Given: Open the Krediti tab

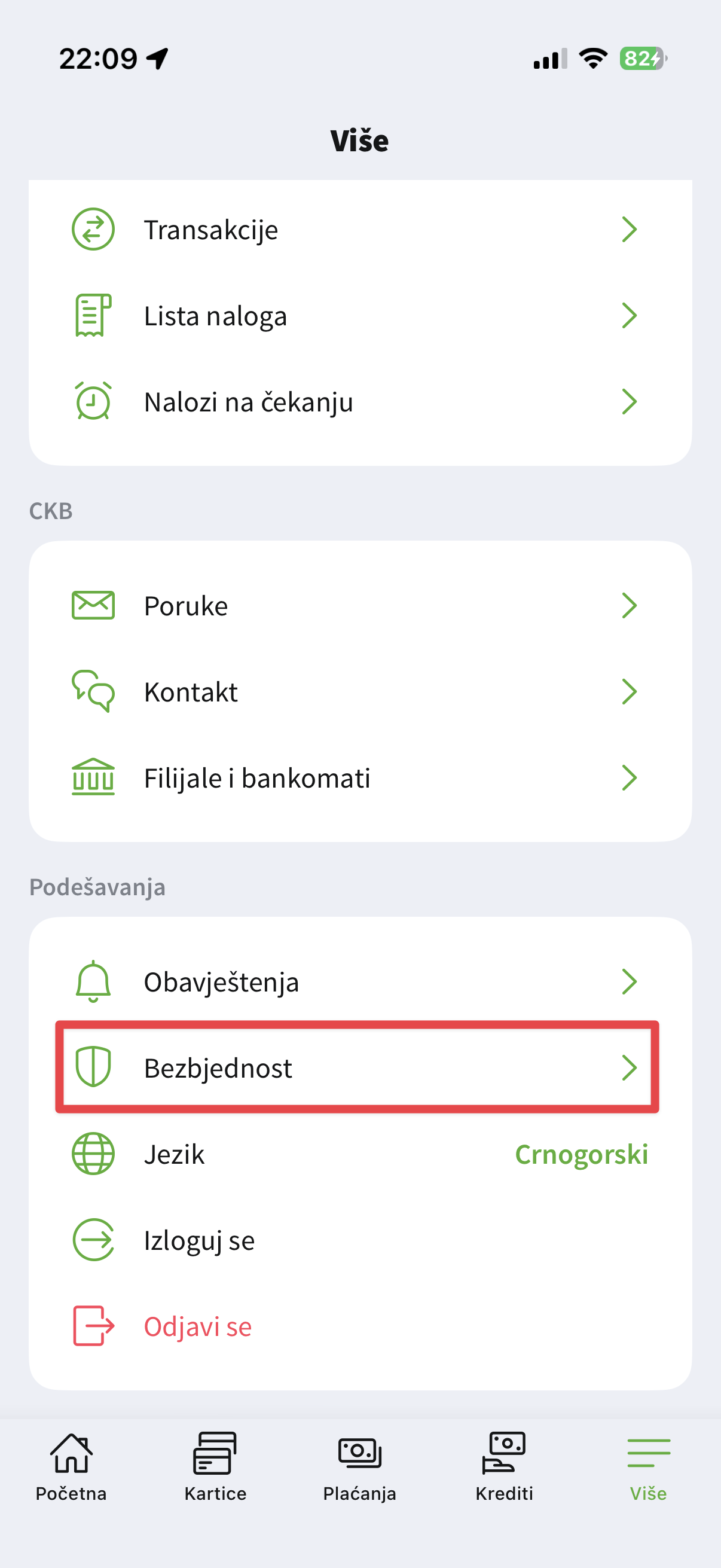Looking at the screenshot, I should 504,1468.
